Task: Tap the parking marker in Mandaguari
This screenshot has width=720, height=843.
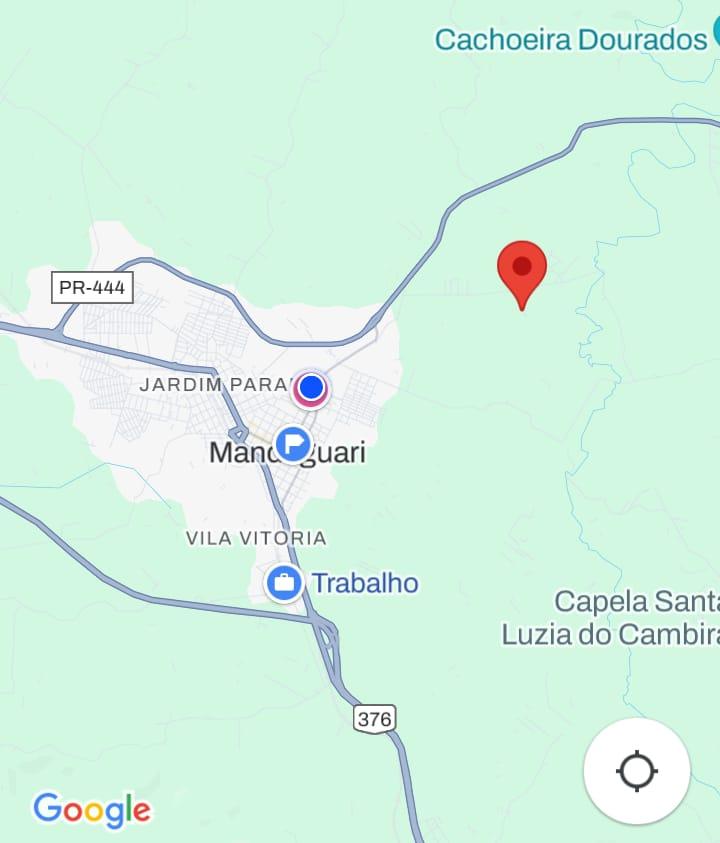Action: tap(292, 440)
